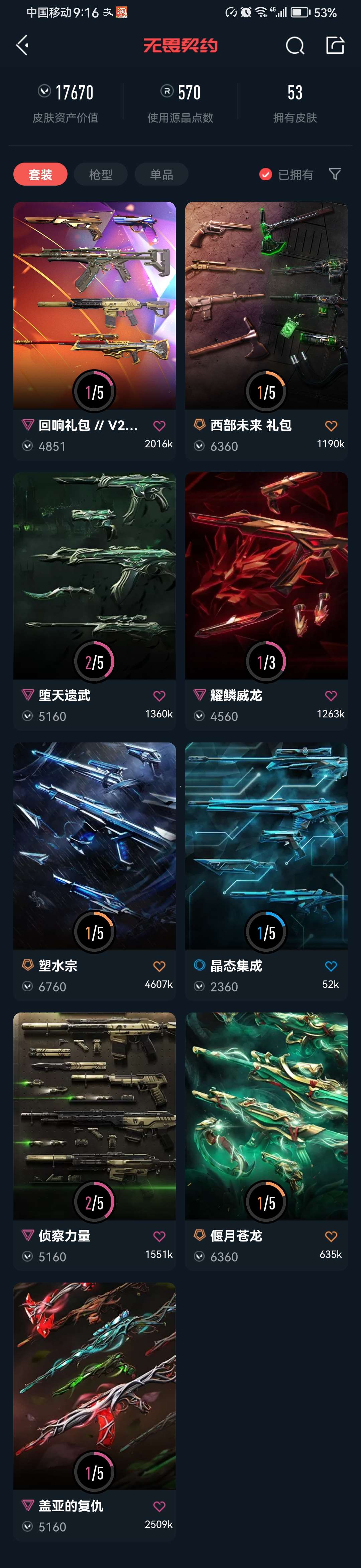
Task: Go back using the top-left arrow
Action: [23, 45]
